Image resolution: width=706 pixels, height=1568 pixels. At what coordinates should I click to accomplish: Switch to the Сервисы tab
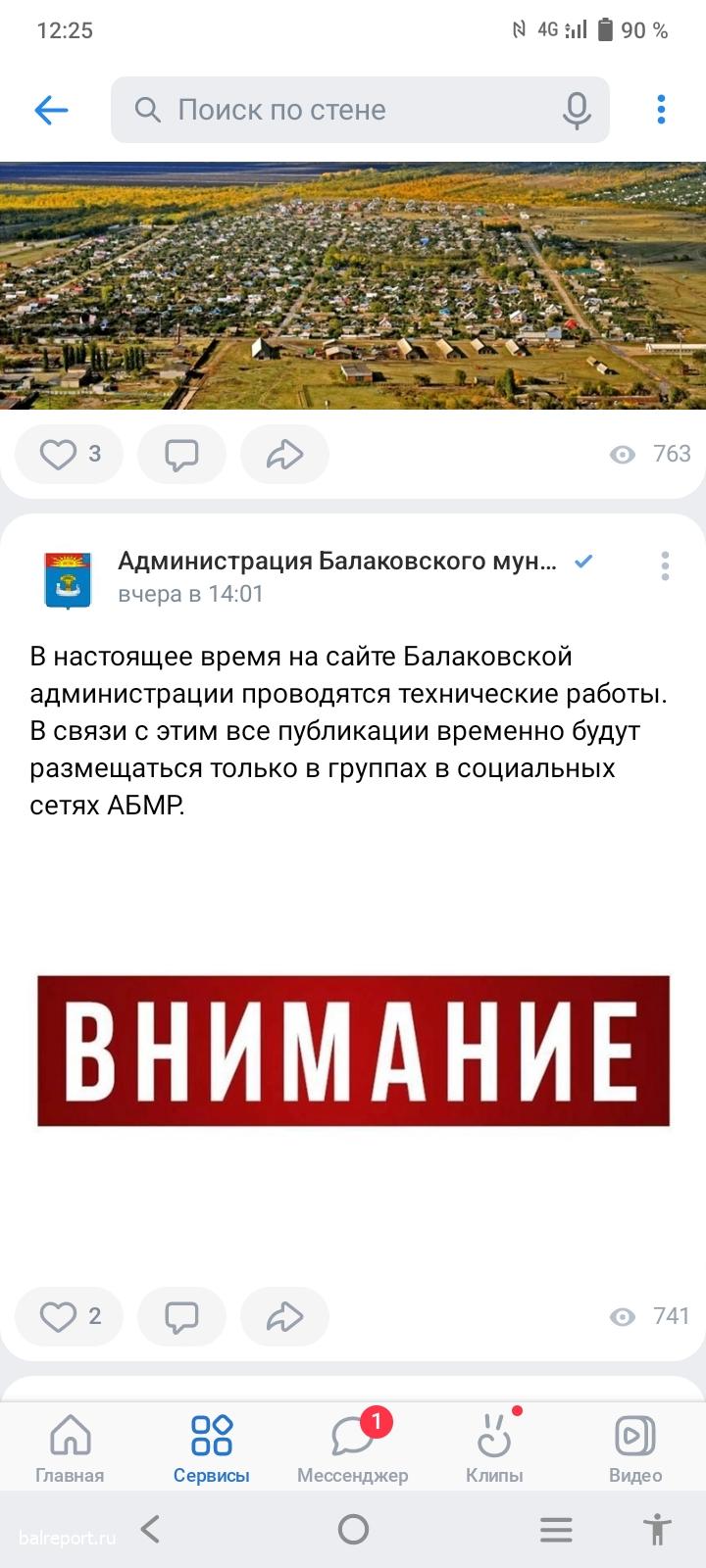(x=212, y=1448)
